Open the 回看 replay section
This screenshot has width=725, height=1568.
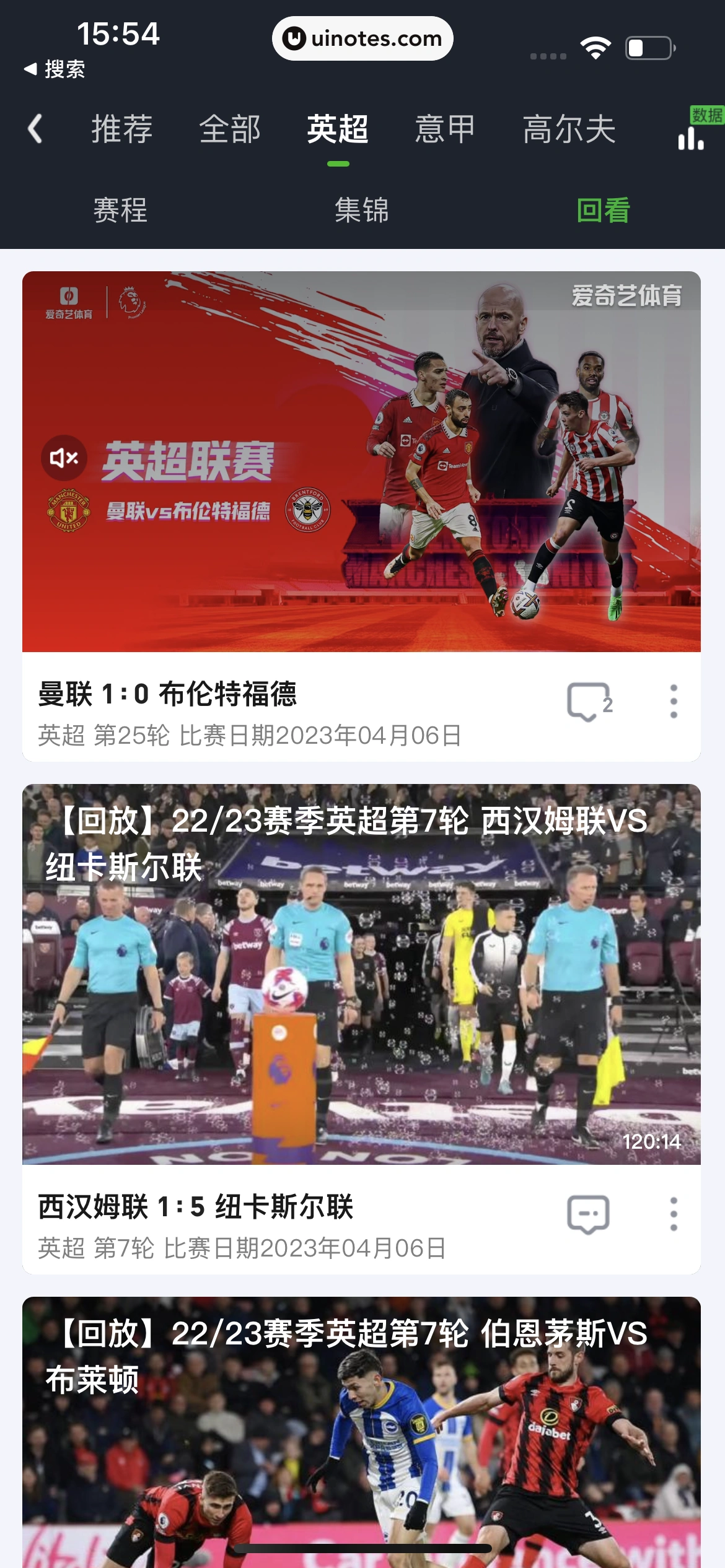[604, 211]
